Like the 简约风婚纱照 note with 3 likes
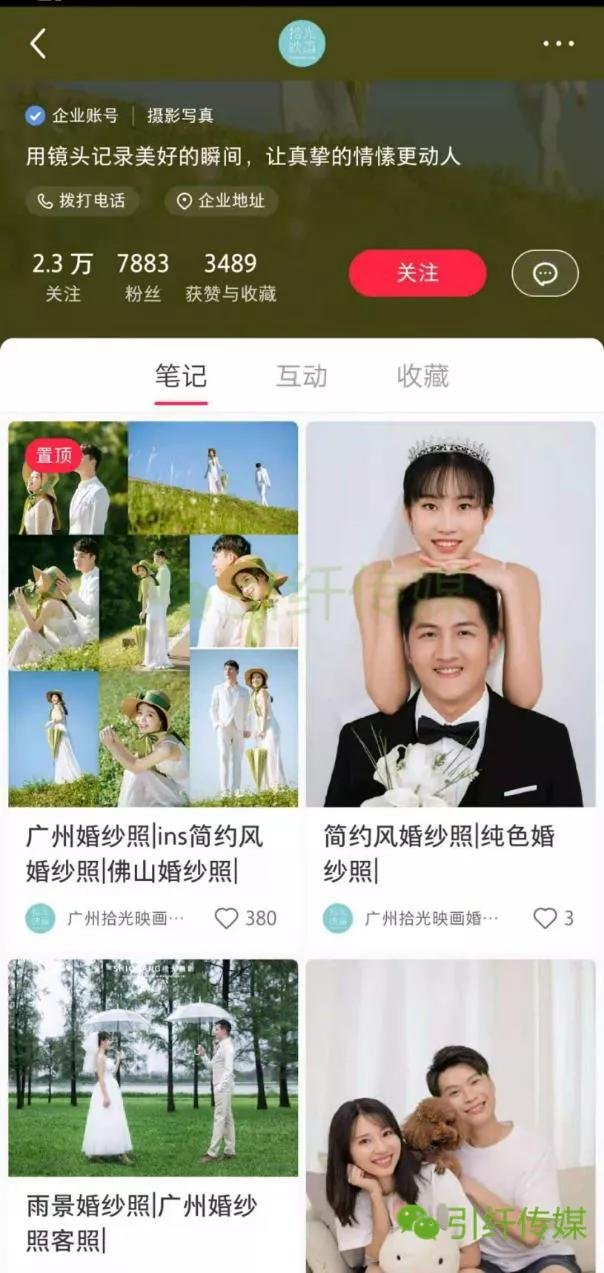This screenshot has height=1273, width=604. click(x=545, y=918)
